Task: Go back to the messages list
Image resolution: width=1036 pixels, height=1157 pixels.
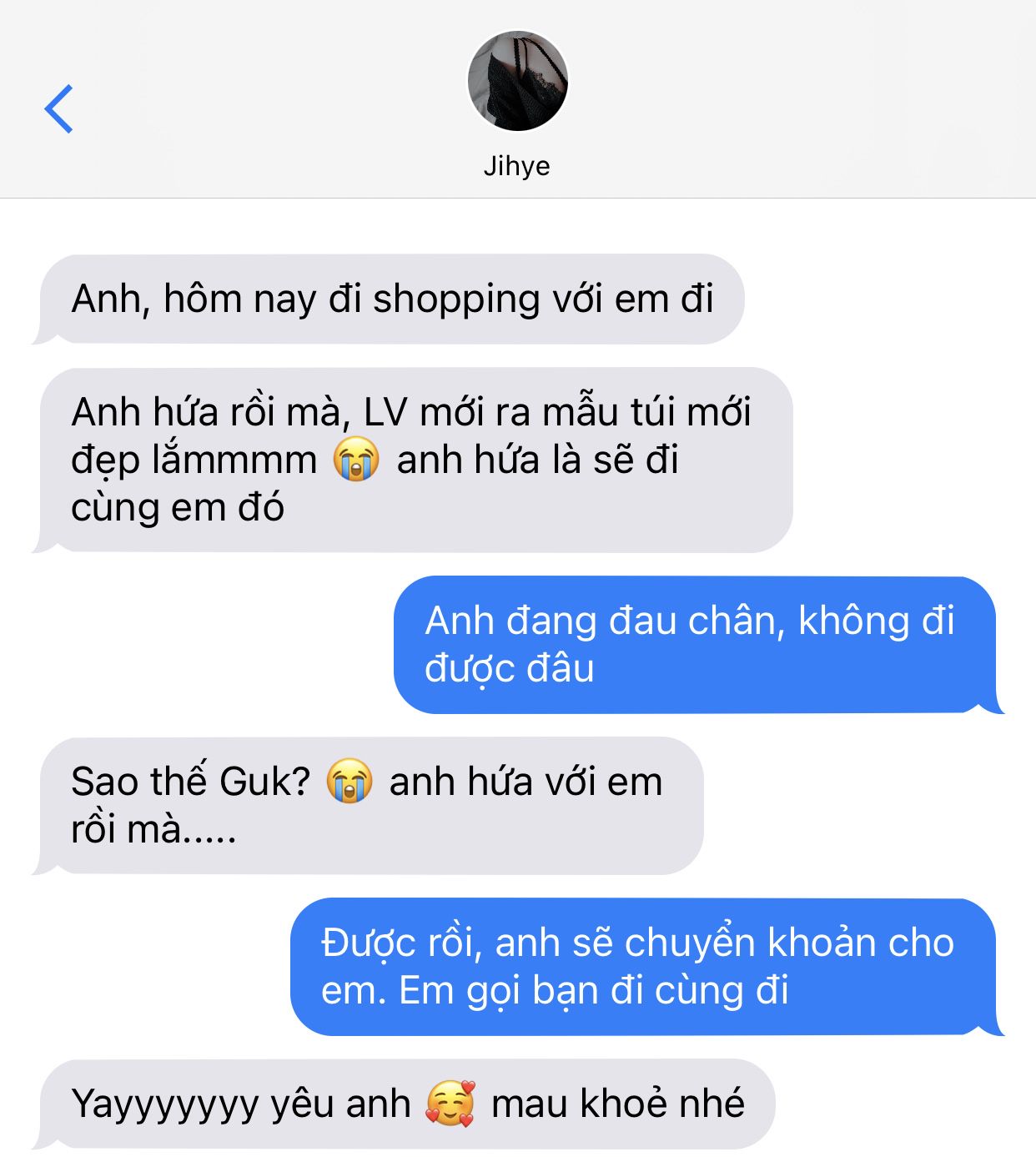Action: click(x=58, y=108)
